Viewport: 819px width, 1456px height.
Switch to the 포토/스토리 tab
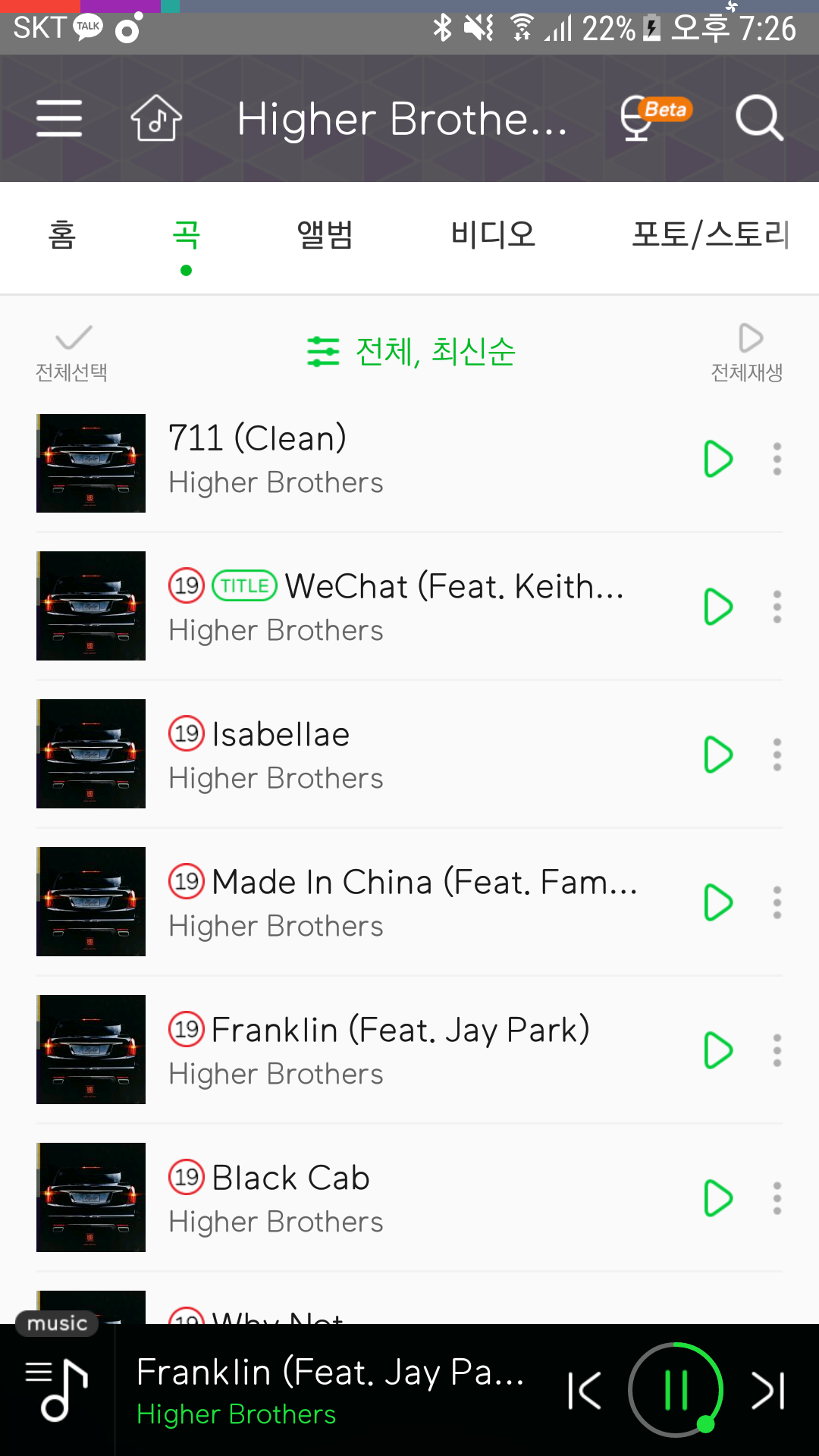tap(710, 234)
